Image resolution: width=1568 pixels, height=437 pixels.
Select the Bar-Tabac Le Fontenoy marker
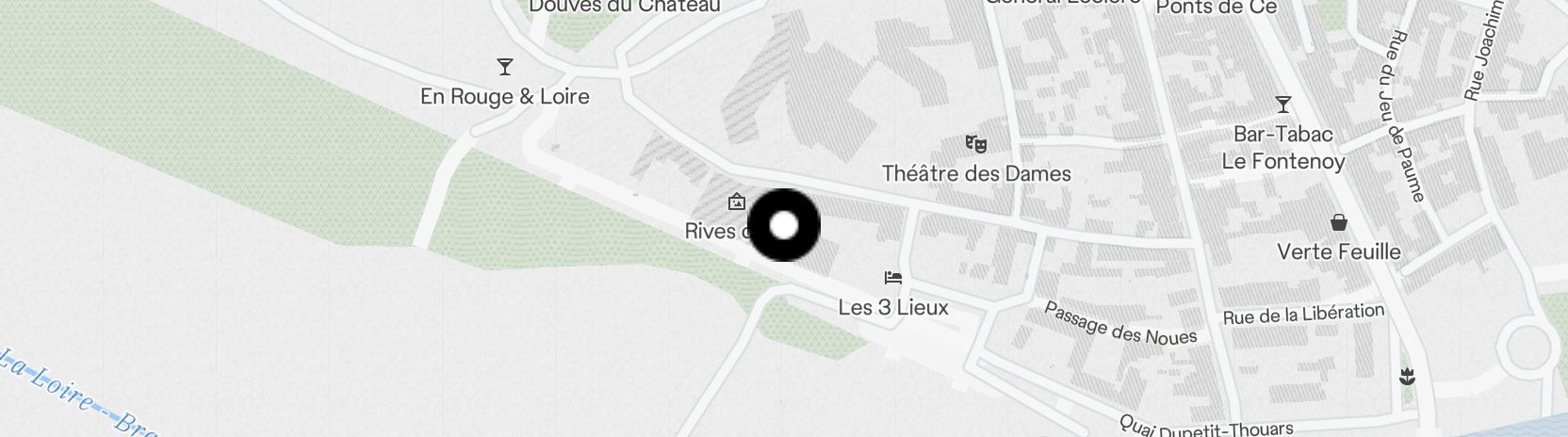(1282, 105)
